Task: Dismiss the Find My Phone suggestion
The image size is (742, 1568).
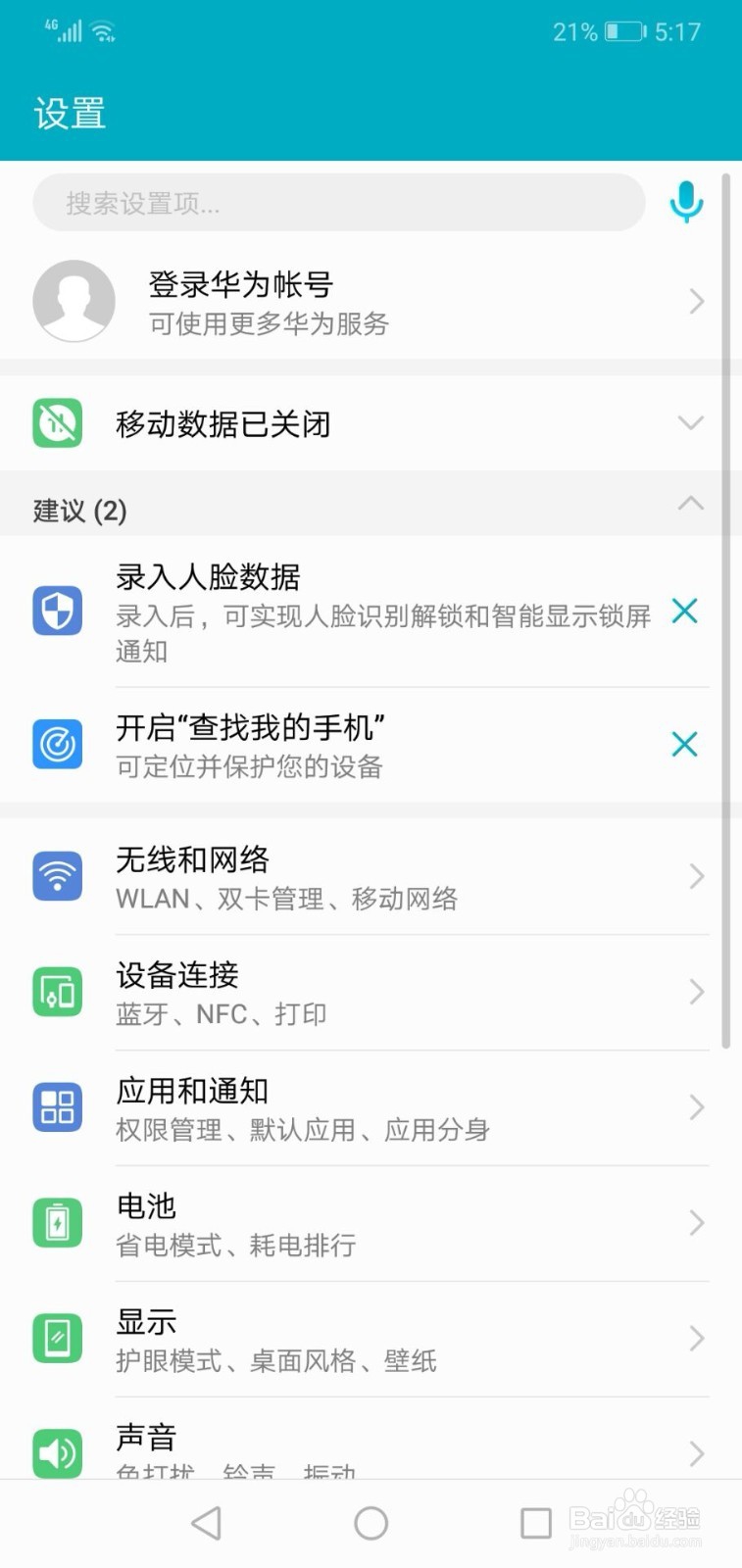Action: tap(684, 744)
